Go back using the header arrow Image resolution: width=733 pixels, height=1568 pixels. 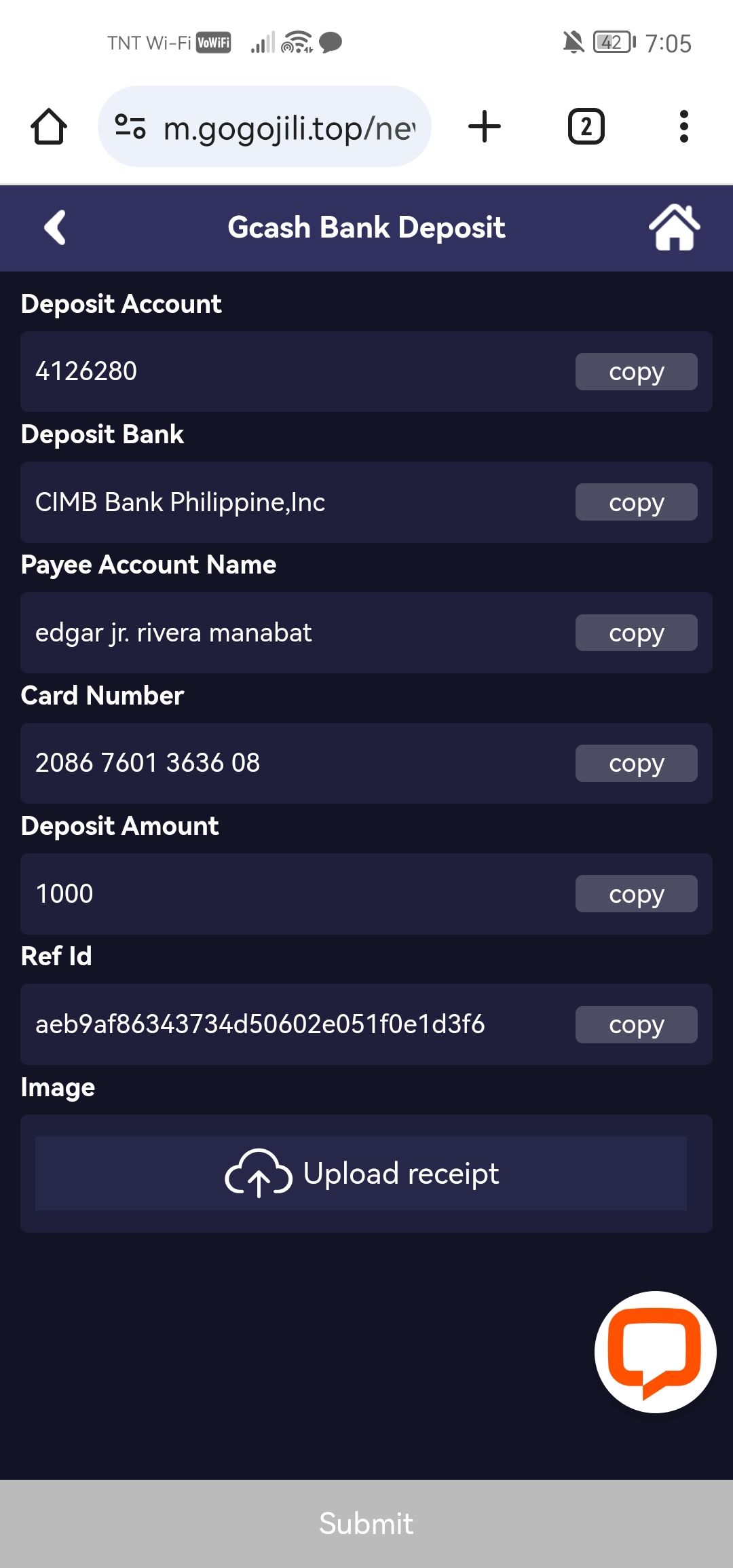coord(55,227)
